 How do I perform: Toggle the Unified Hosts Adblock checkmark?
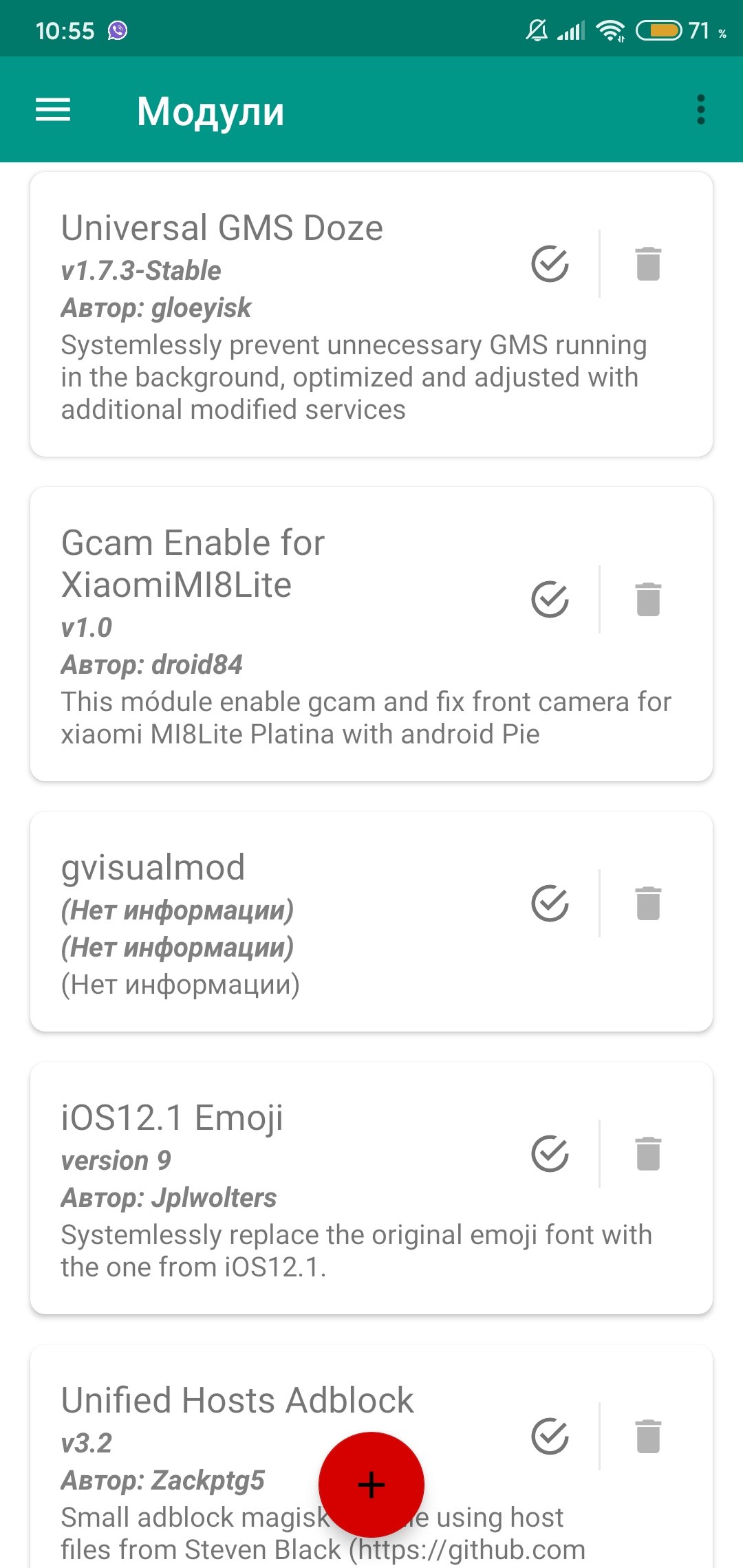click(x=550, y=1436)
